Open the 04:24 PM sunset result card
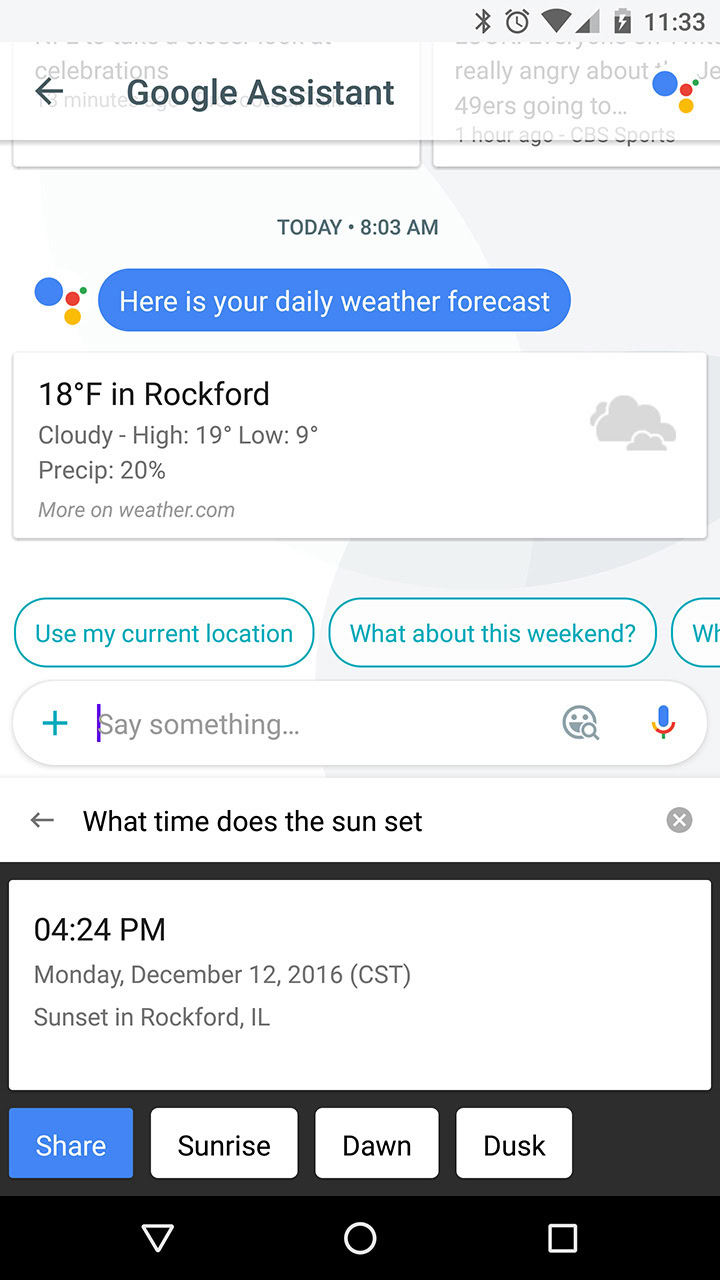This screenshot has width=720, height=1280. pos(359,984)
